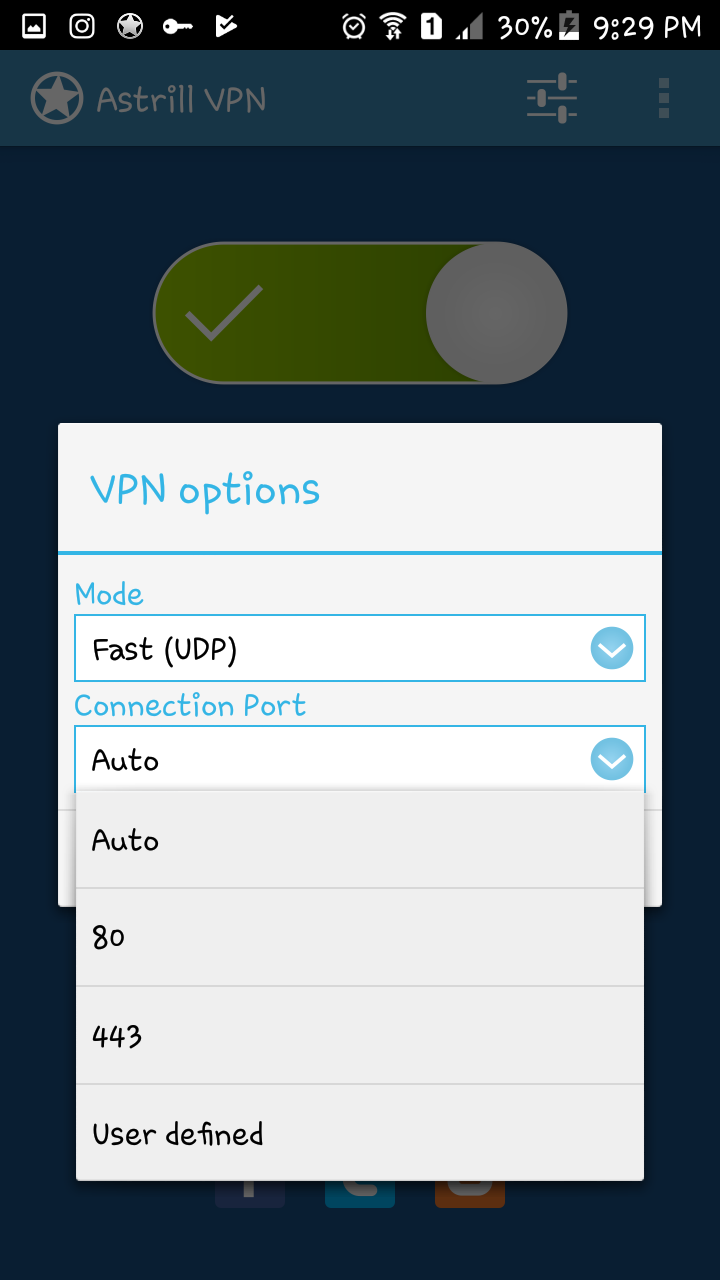Select Auto from the port list
This screenshot has width=720, height=1280.
(x=359, y=840)
